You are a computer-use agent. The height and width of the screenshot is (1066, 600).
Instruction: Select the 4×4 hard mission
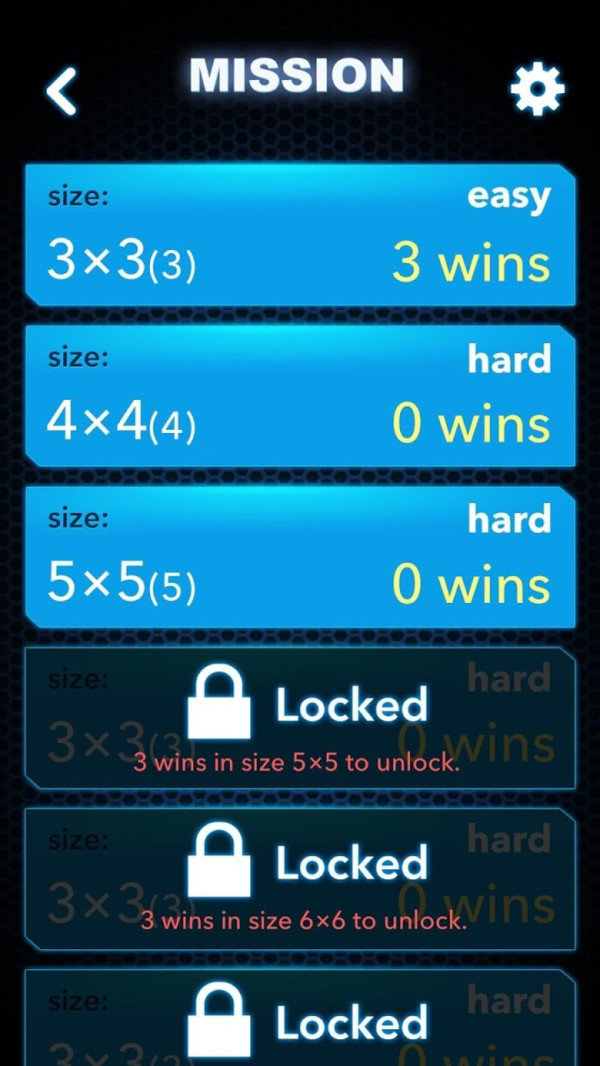coord(300,396)
